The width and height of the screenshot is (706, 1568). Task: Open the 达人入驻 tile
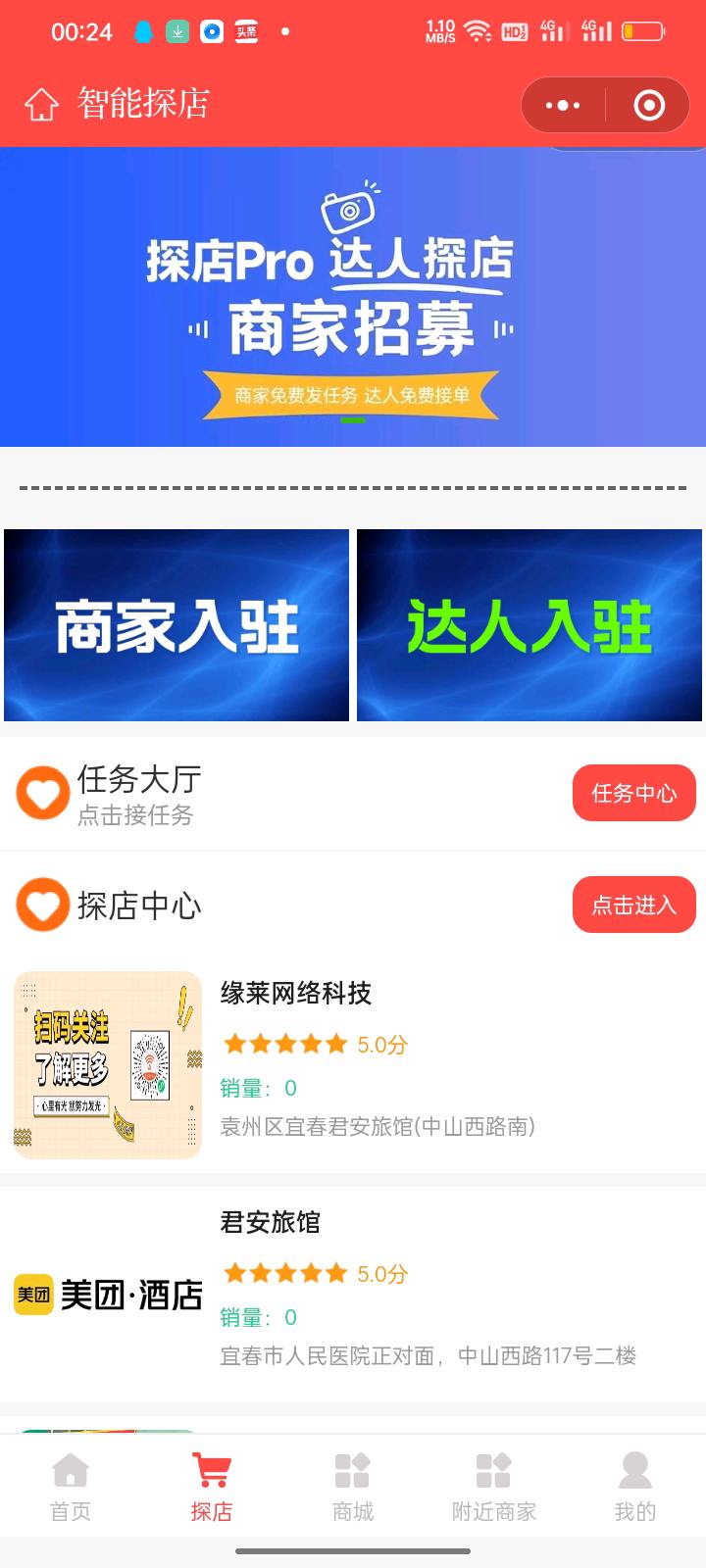(x=529, y=625)
